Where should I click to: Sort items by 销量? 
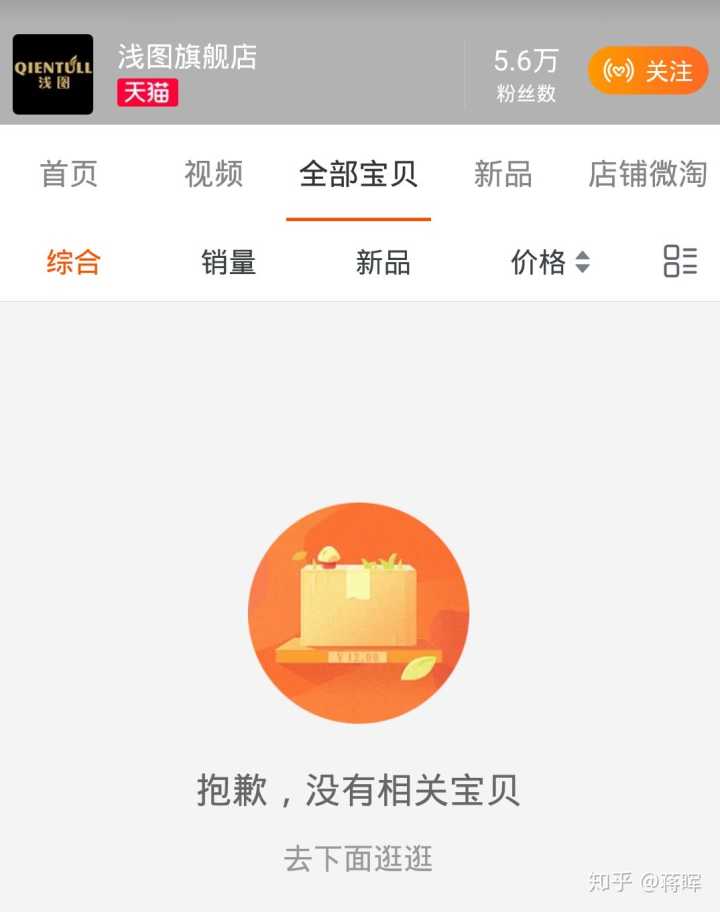coord(228,262)
